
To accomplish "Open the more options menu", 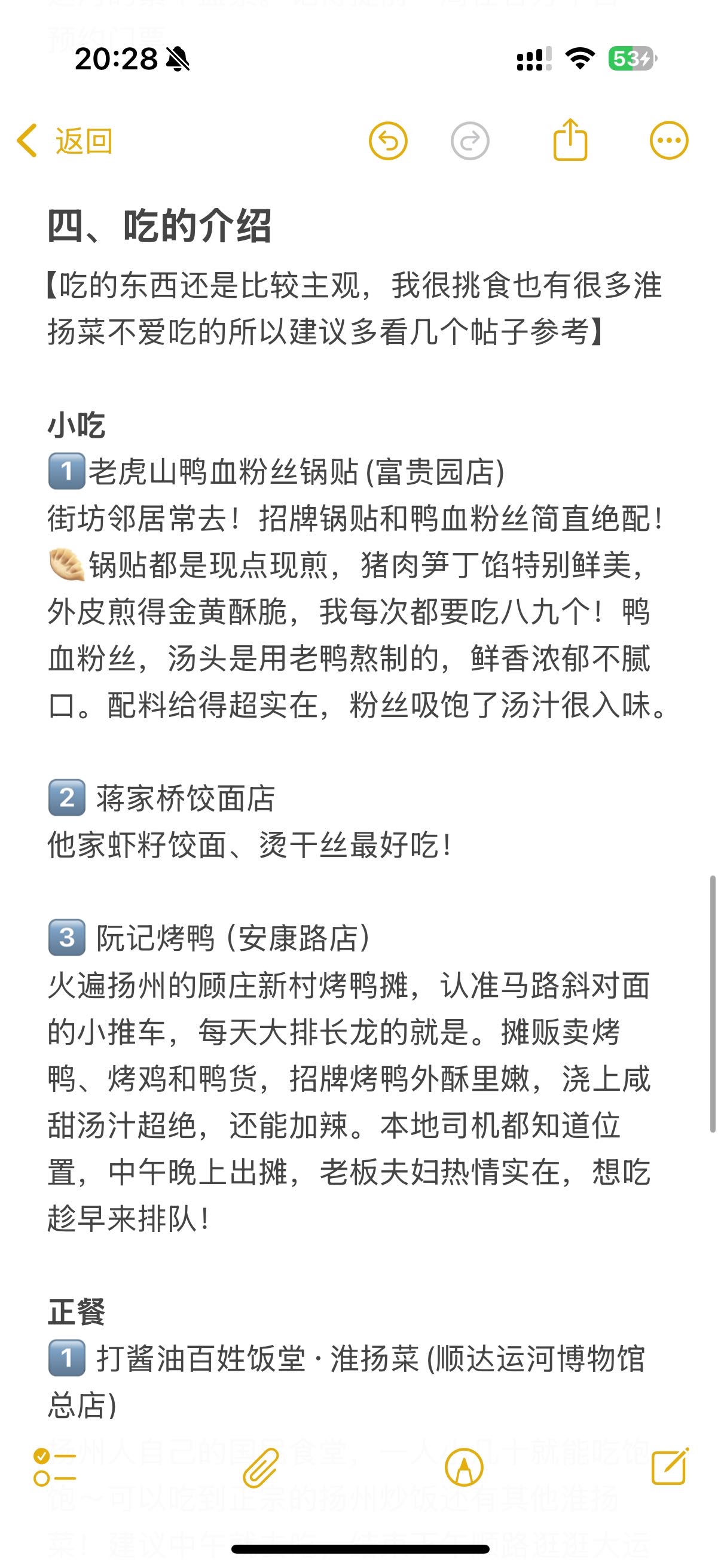I will pyautogui.click(x=669, y=141).
